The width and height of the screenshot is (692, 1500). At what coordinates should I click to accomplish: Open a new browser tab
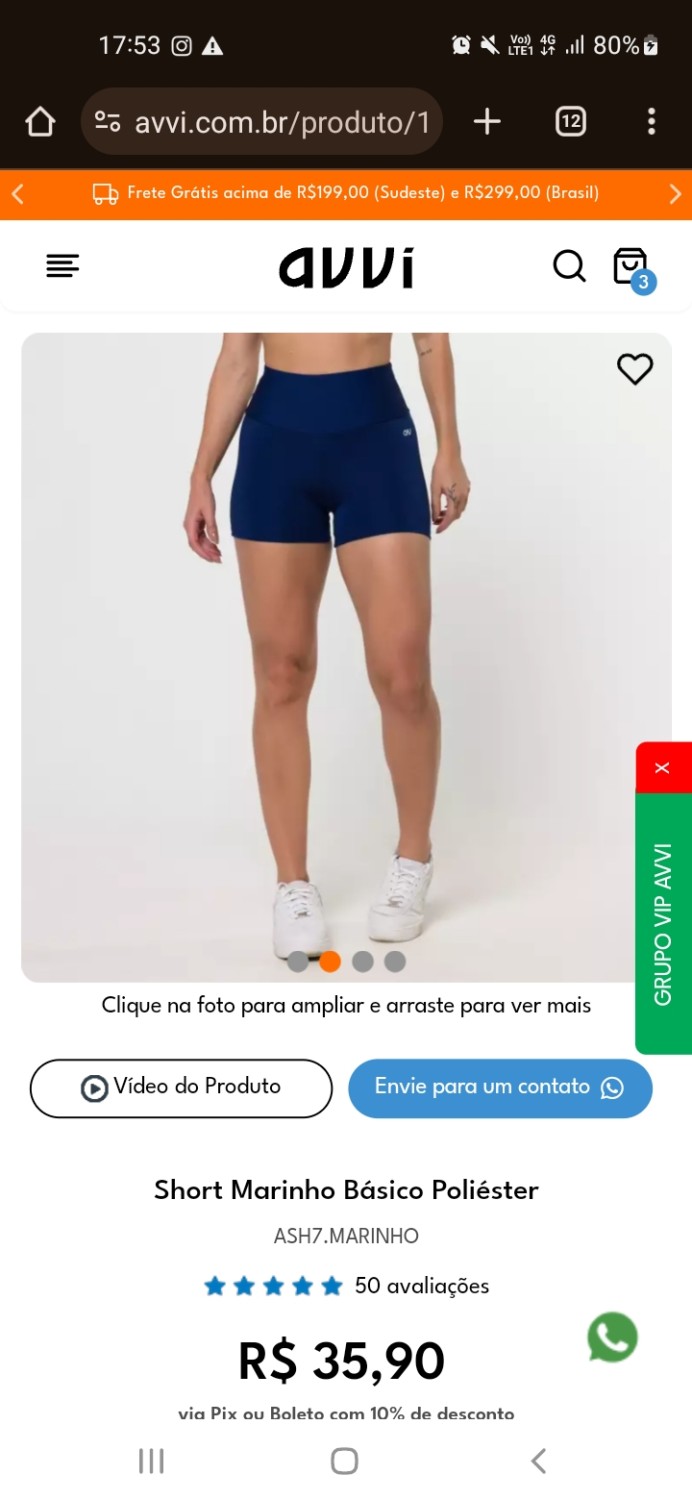[487, 122]
